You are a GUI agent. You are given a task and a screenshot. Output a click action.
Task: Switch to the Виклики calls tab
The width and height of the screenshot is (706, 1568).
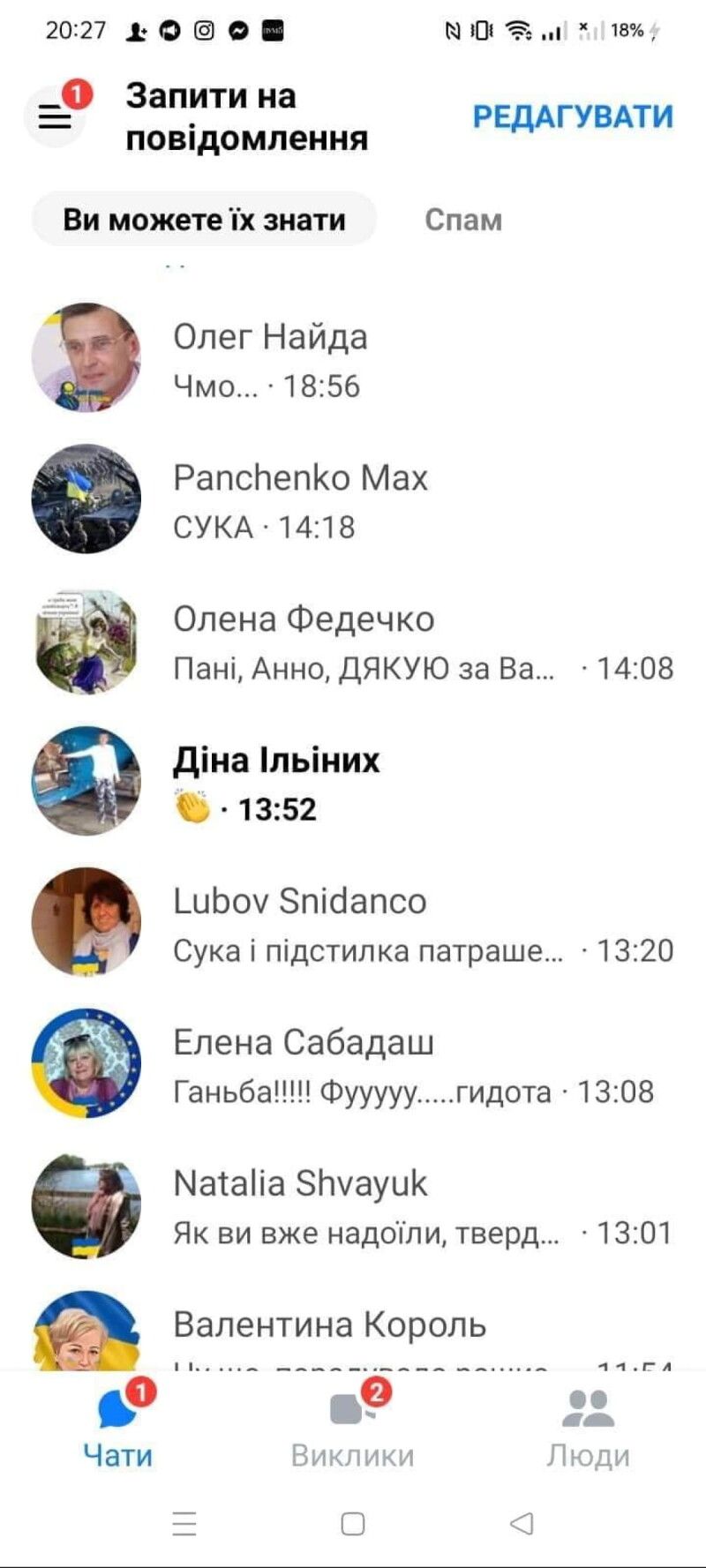[352, 1429]
